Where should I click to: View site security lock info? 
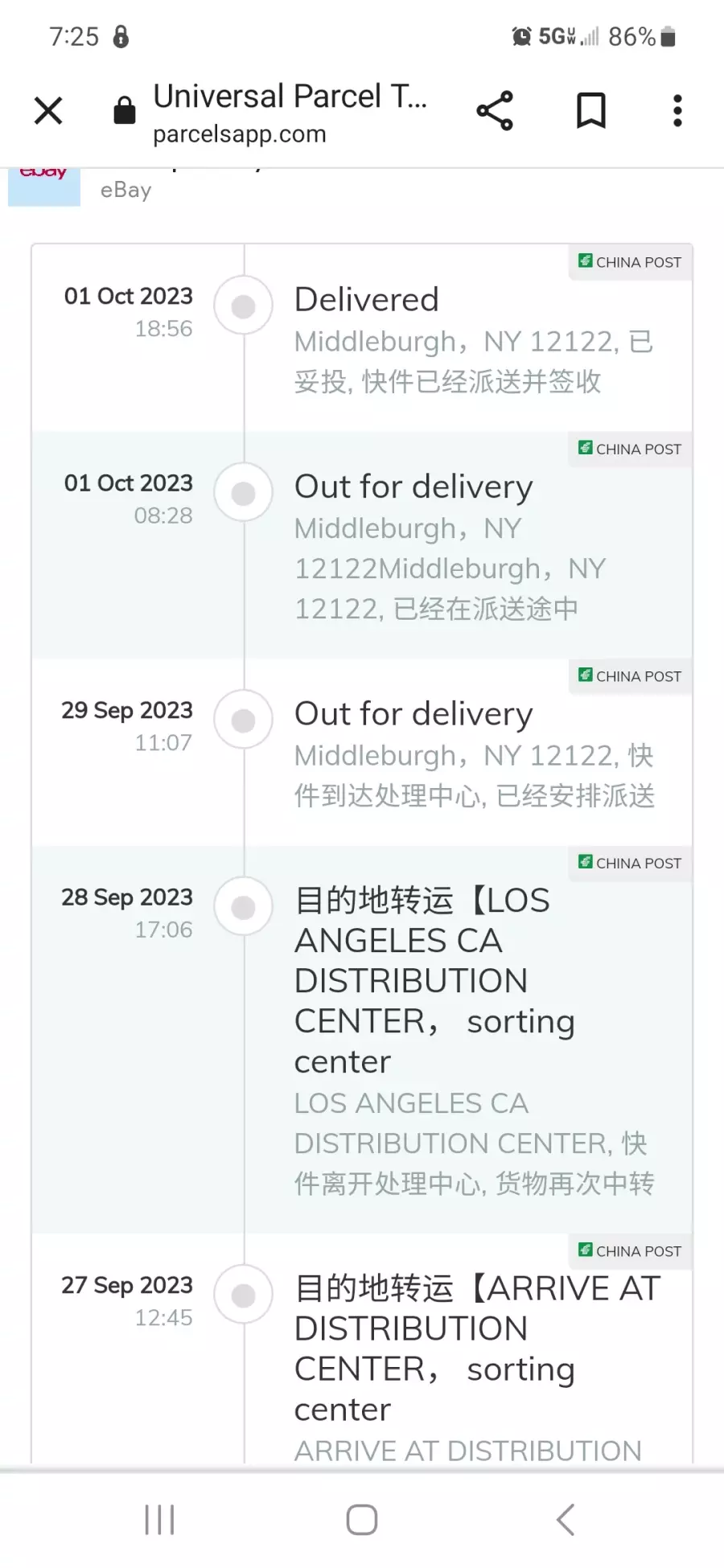point(125,111)
